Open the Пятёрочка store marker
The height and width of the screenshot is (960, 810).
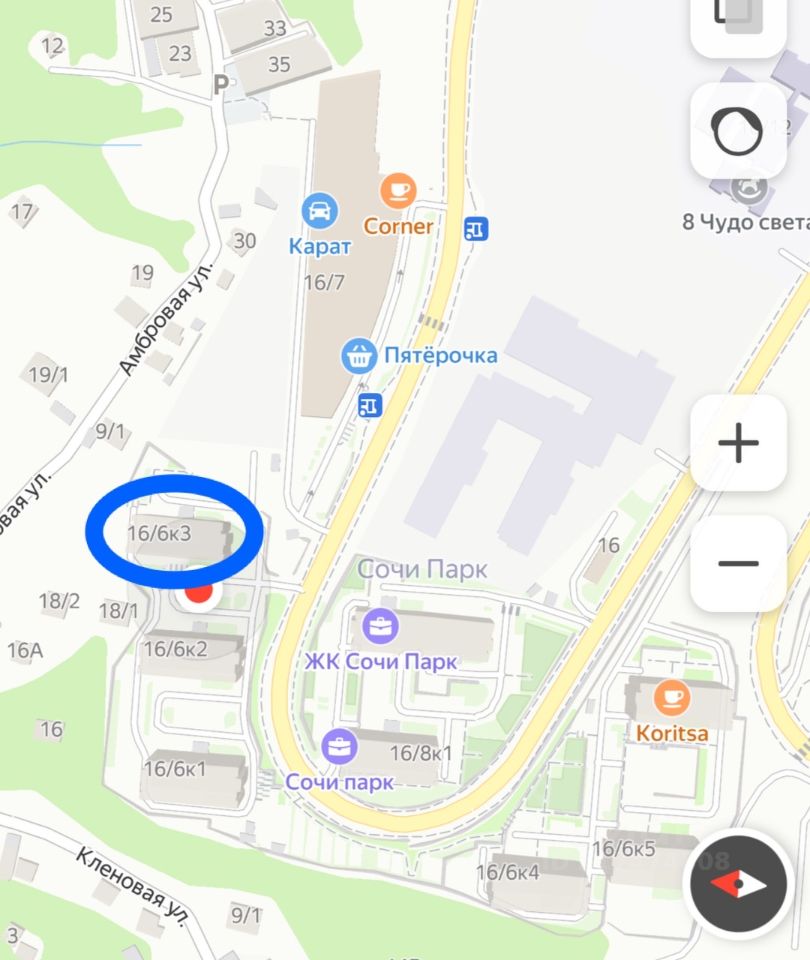(x=359, y=355)
